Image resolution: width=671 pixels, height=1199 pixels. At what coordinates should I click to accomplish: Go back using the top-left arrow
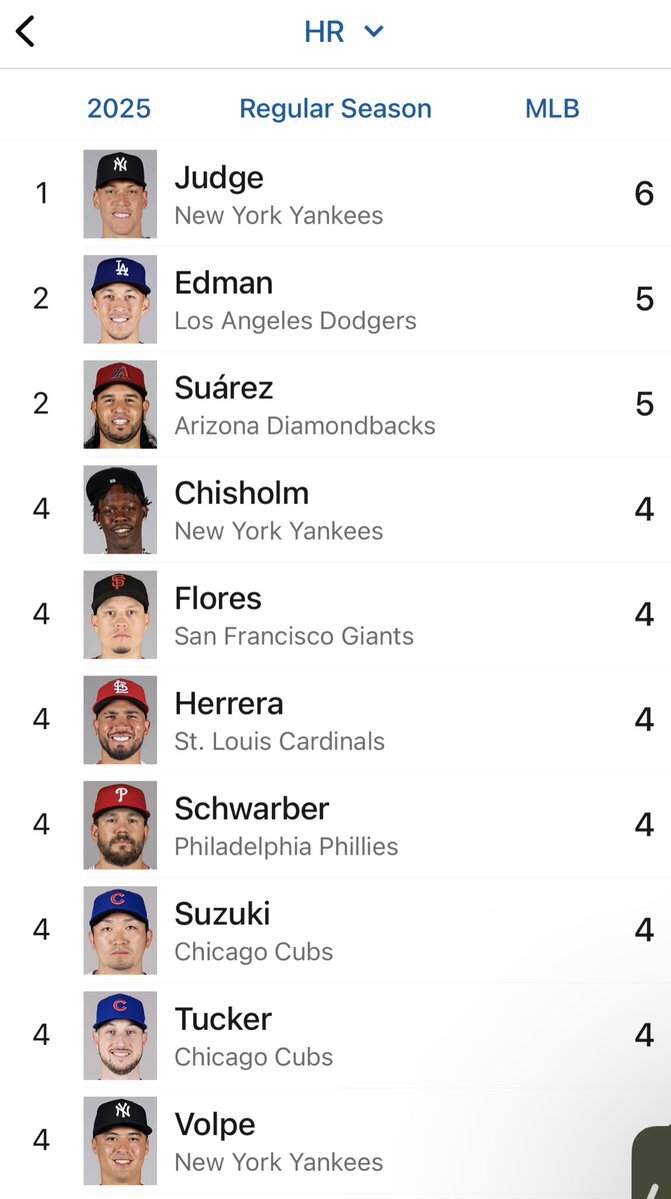pyautogui.click(x=26, y=32)
